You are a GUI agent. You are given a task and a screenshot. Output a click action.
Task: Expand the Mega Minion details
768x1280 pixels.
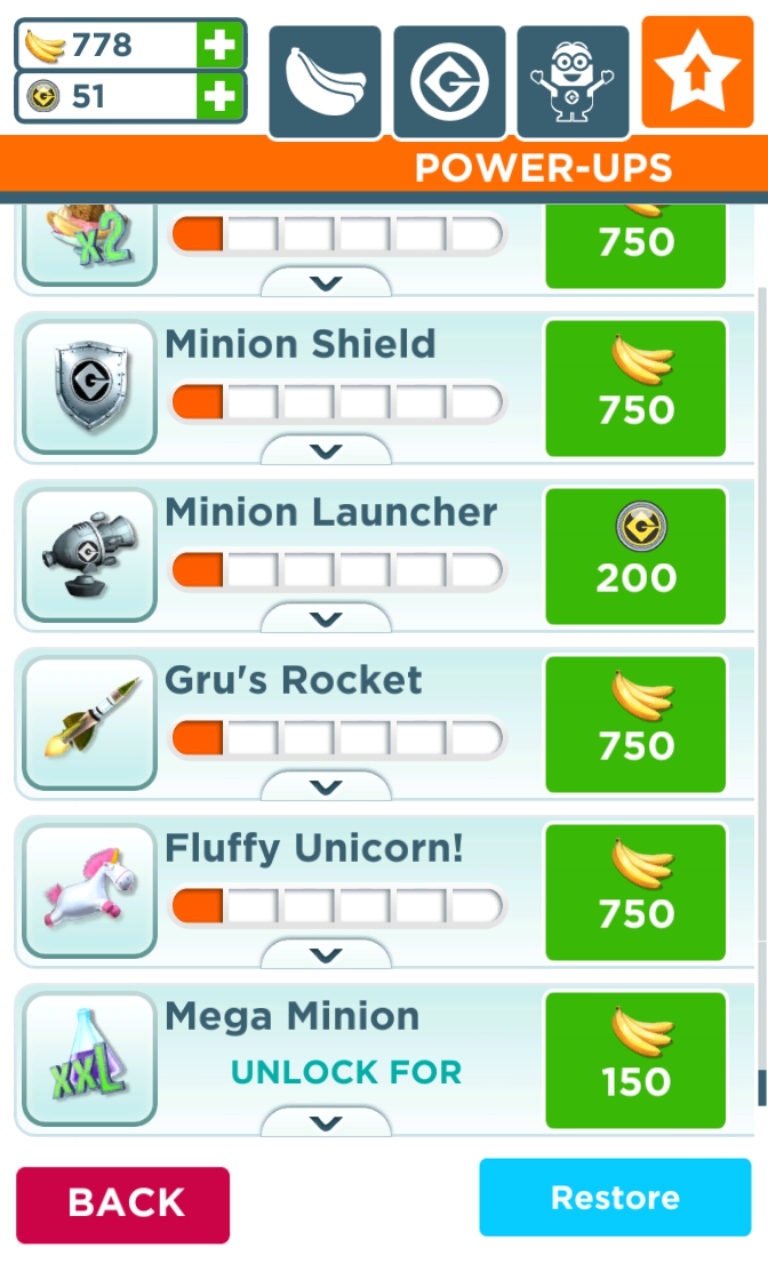tap(326, 1122)
